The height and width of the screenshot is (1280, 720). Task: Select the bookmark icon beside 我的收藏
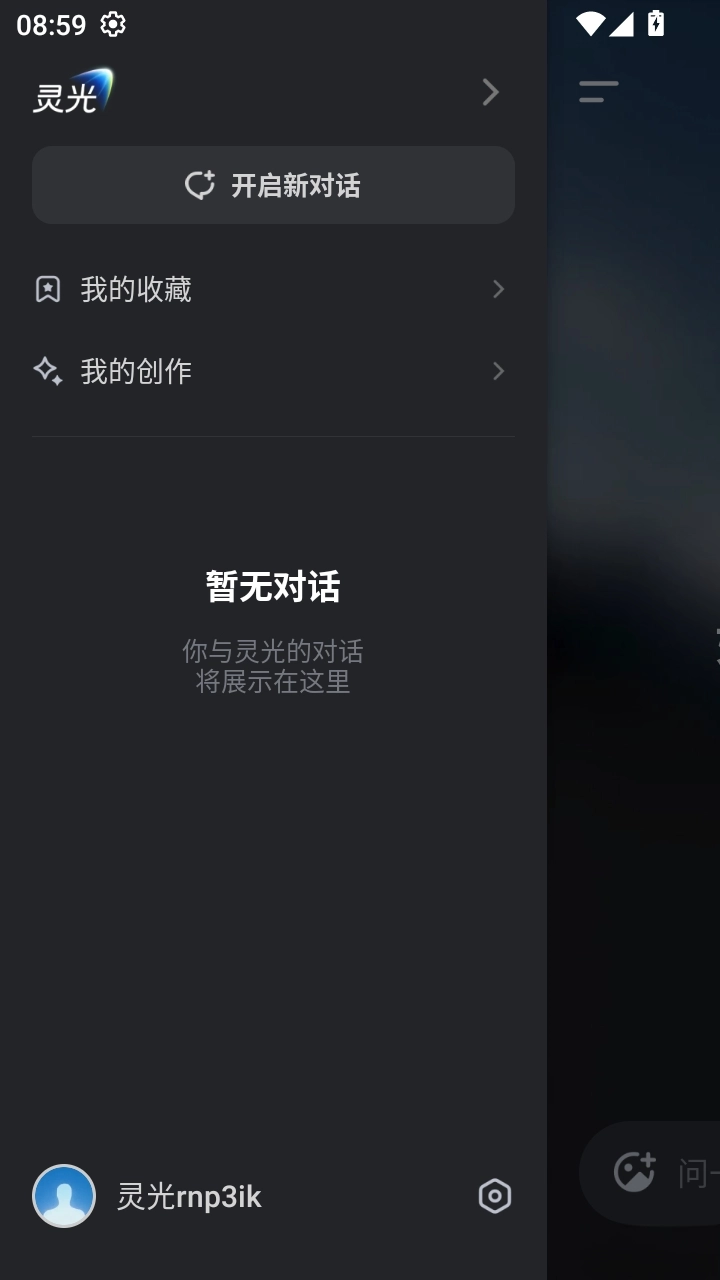[48, 289]
